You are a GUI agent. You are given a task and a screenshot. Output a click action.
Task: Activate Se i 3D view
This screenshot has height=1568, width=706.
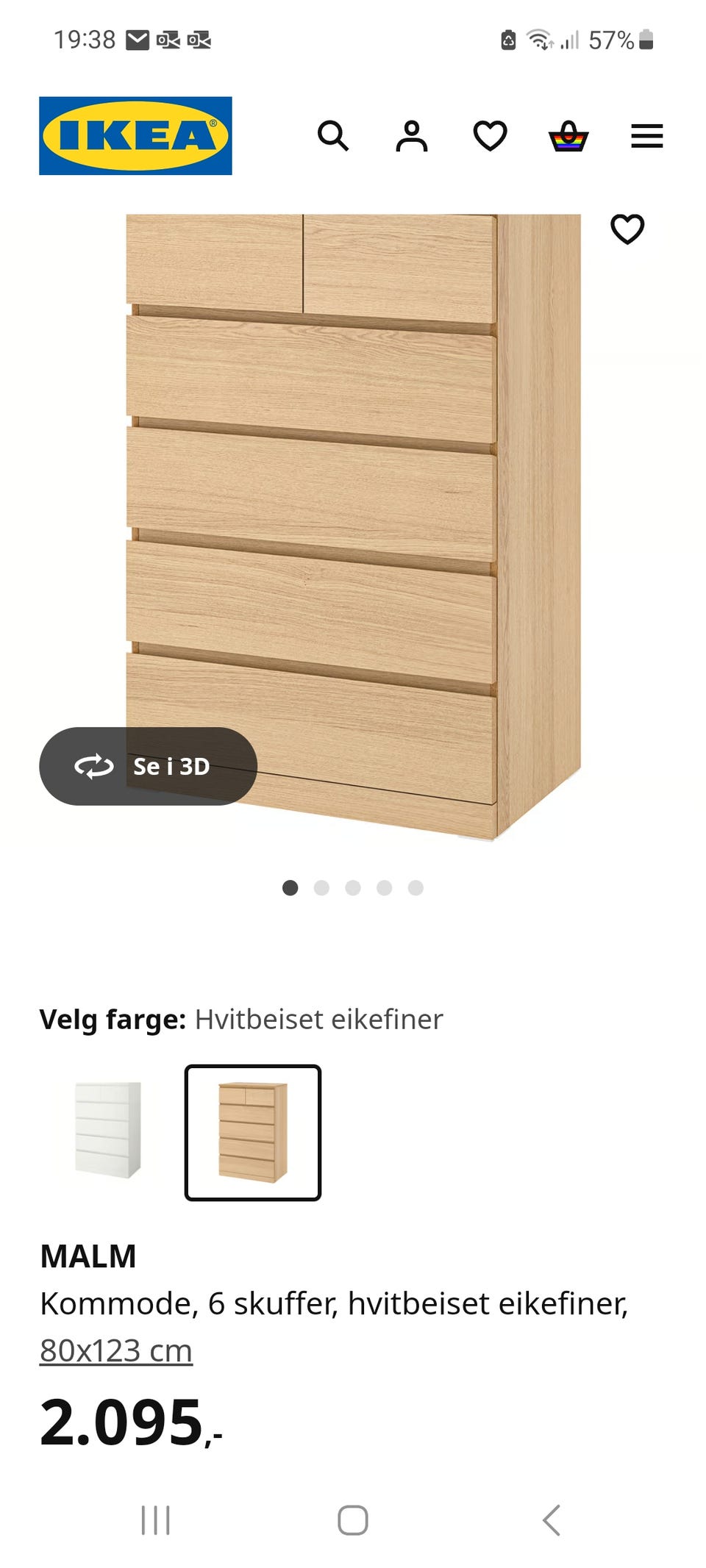click(x=149, y=767)
